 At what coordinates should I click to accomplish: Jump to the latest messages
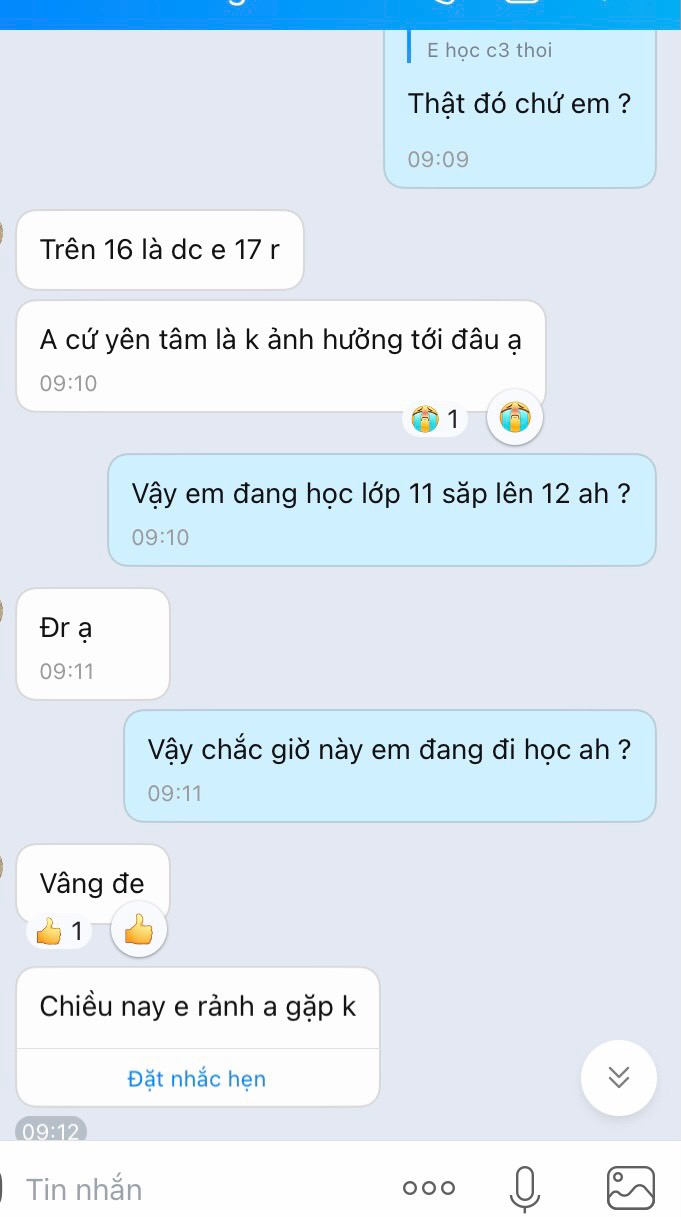[x=619, y=1078]
